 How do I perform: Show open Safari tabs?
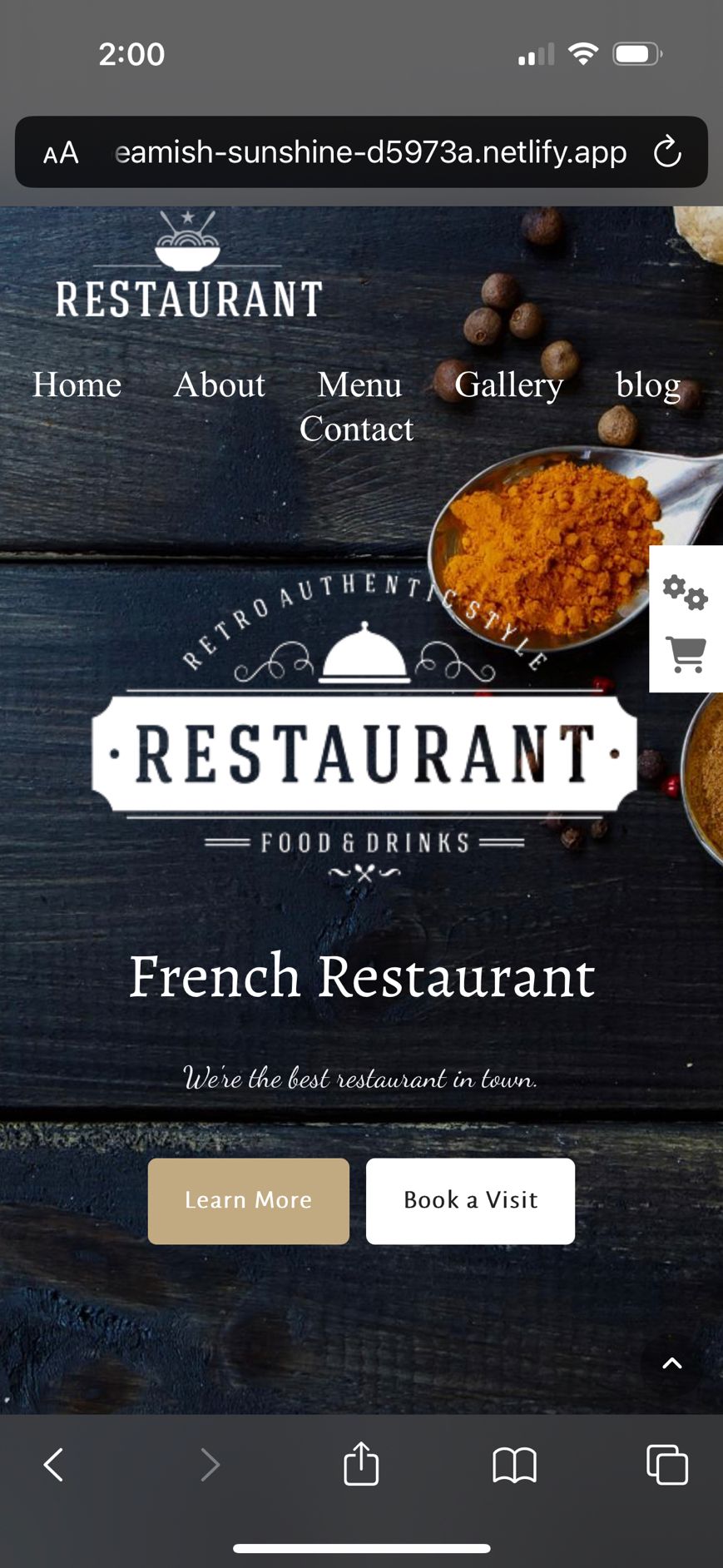(667, 1465)
